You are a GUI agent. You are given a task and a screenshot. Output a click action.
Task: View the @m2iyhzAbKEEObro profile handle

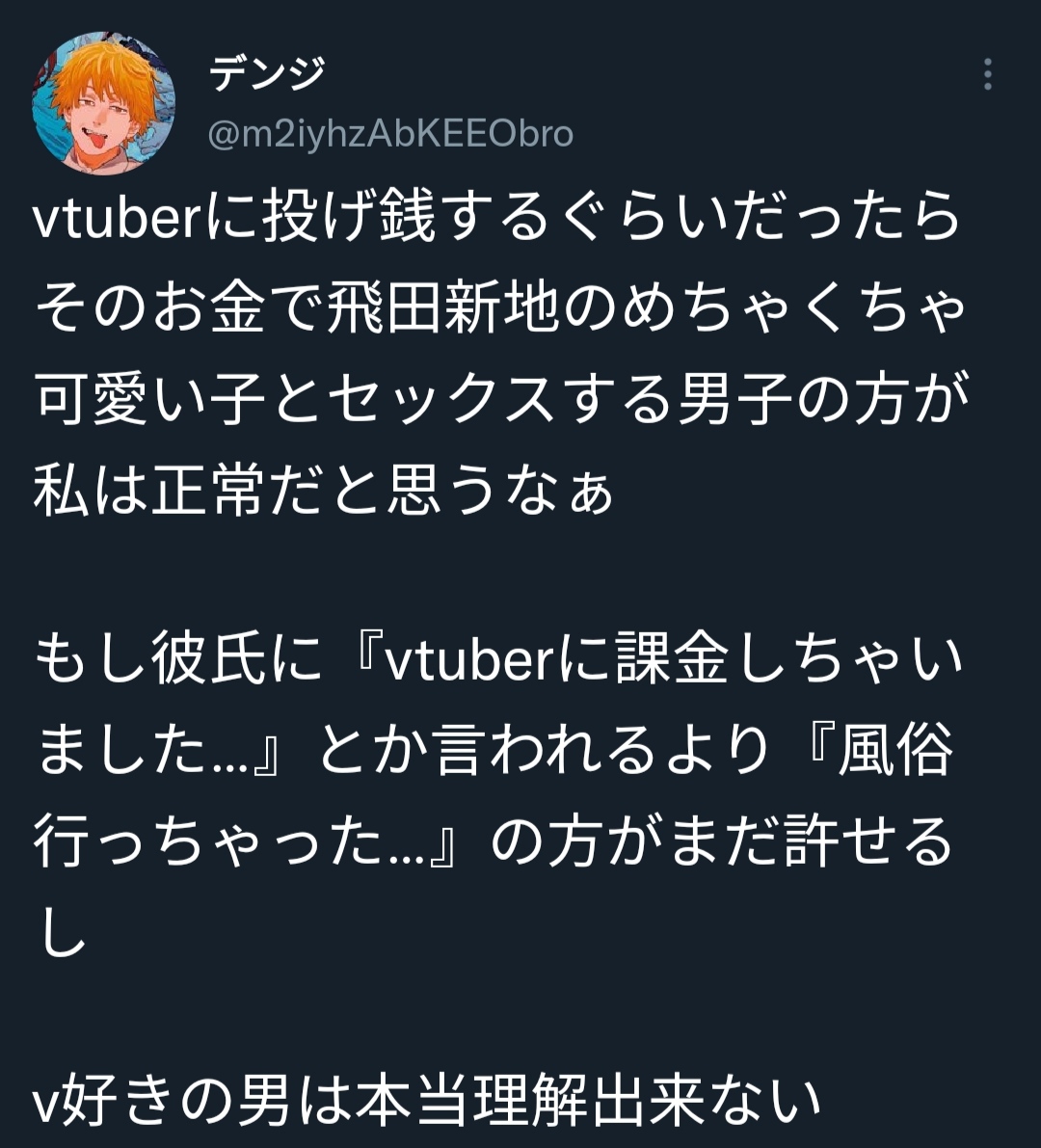(390, 134)
